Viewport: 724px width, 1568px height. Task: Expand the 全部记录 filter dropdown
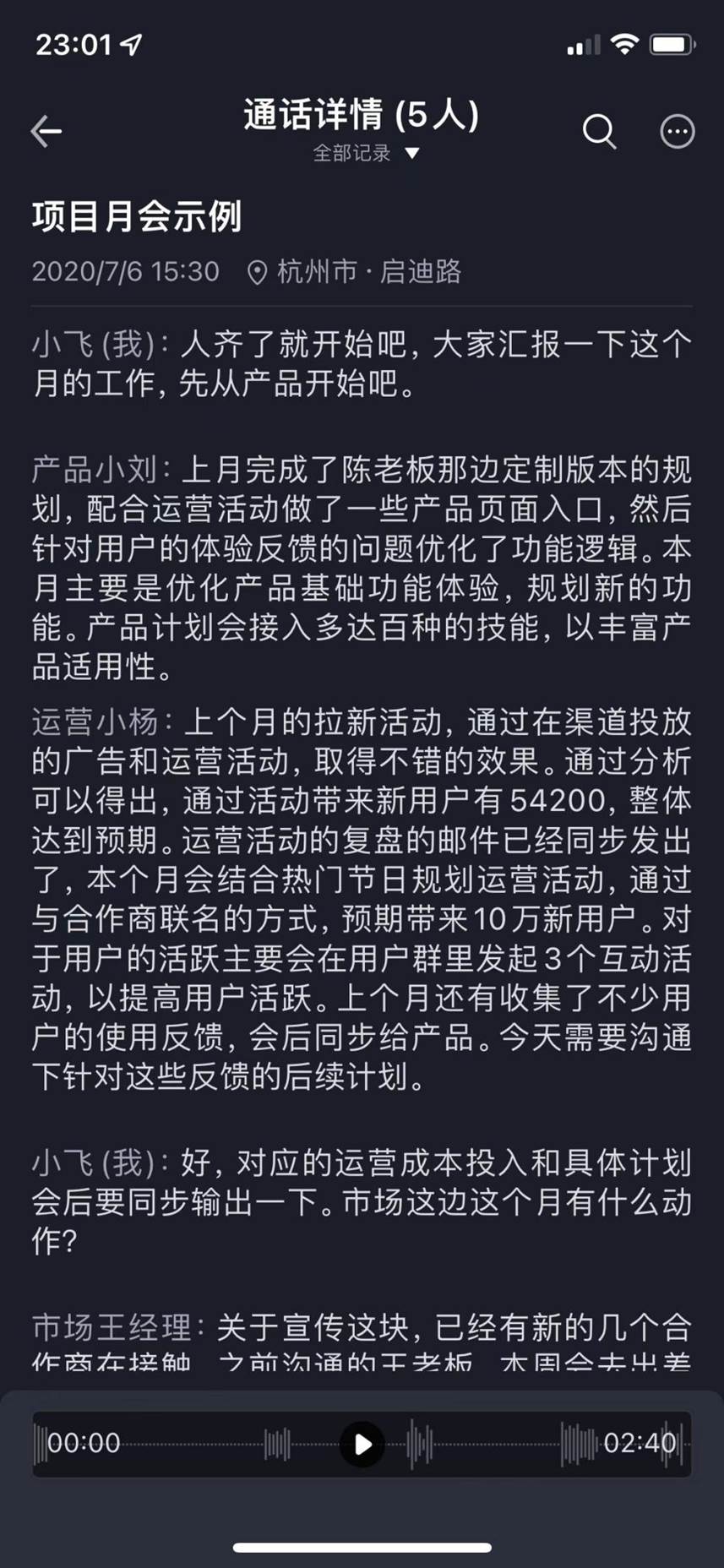tap(365, 153)
